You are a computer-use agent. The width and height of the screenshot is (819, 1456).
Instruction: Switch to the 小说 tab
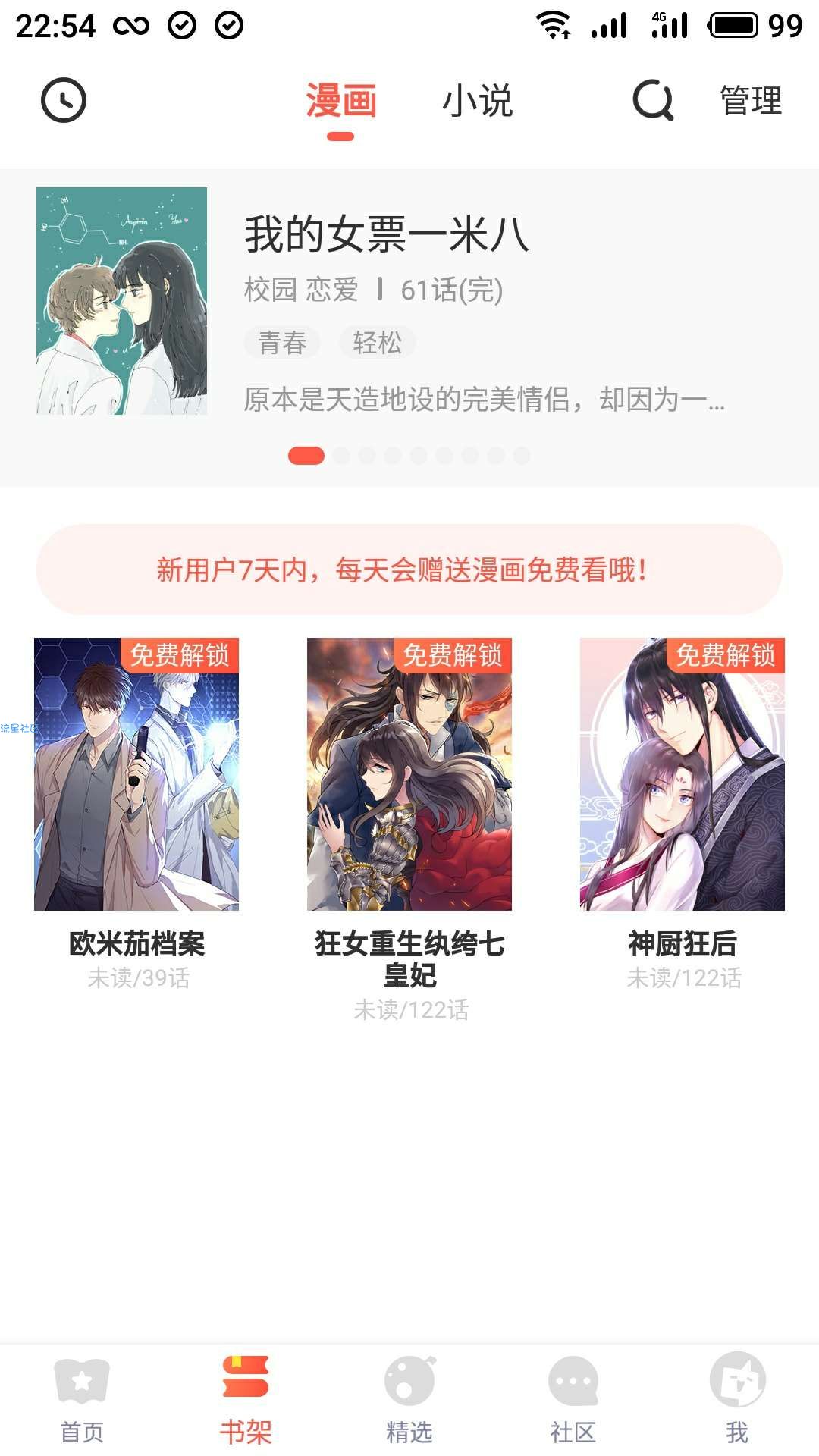(x=477, y=101)
